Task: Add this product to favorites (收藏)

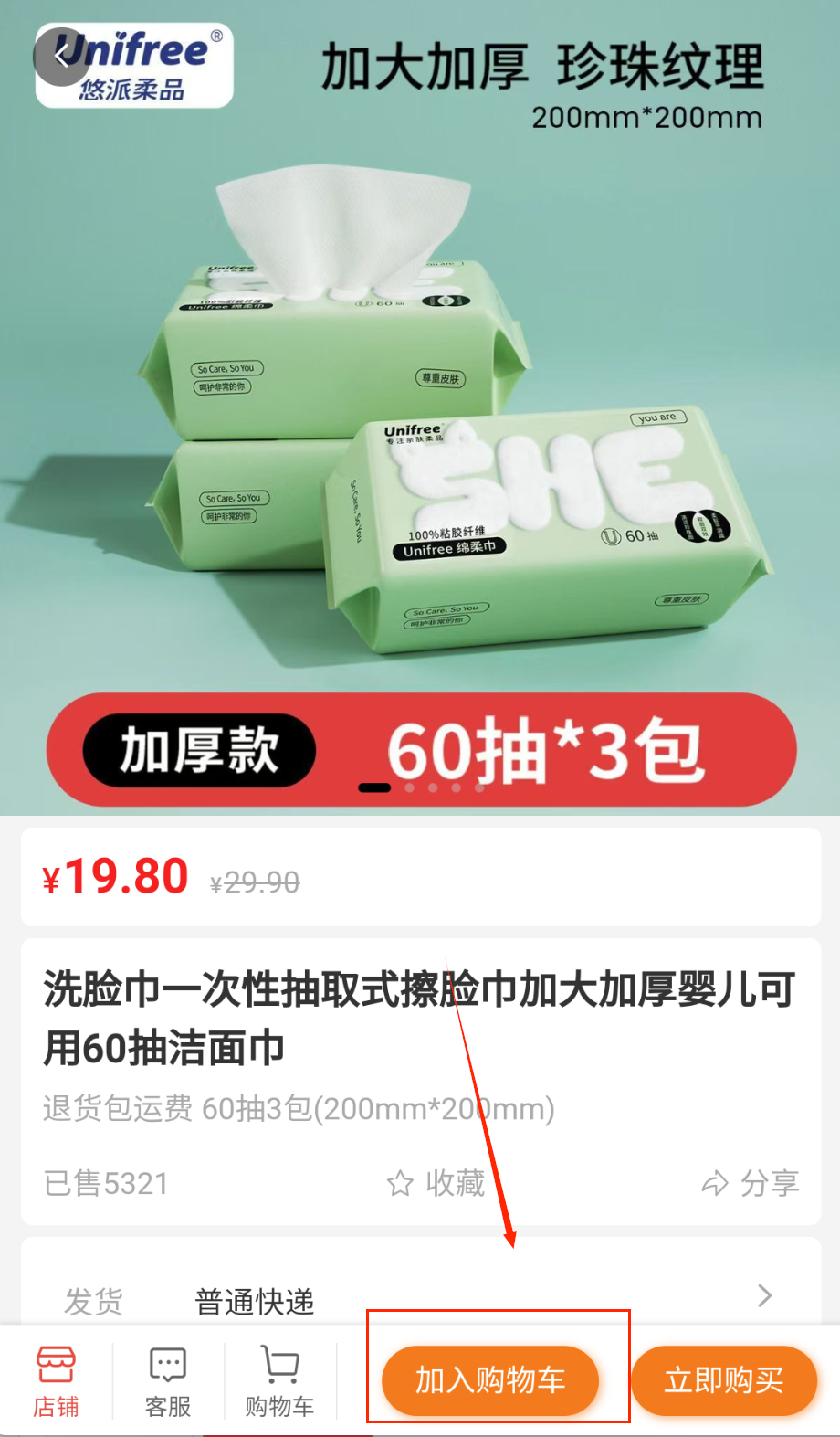Action: pos(436,1183)
